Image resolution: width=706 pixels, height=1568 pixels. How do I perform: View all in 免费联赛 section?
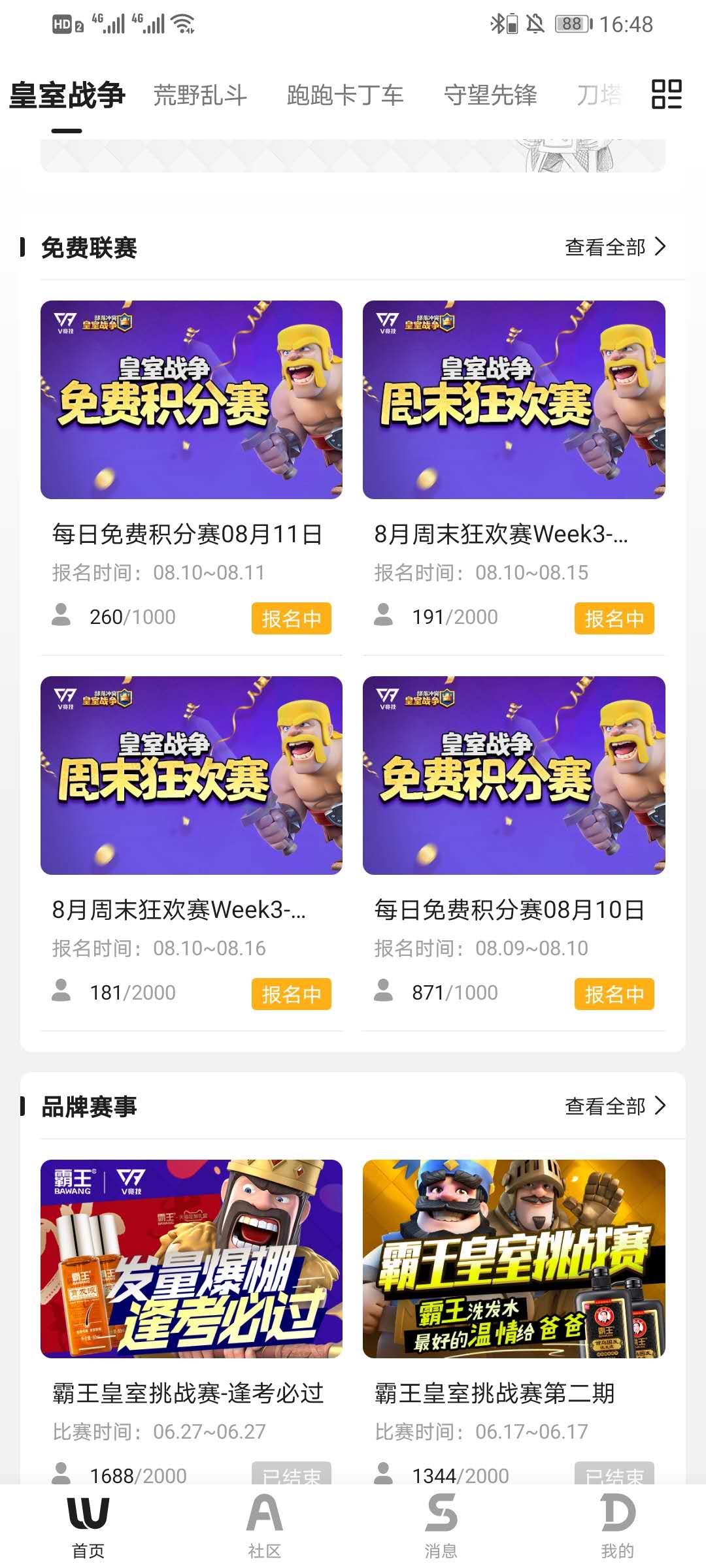coord(614,247)
